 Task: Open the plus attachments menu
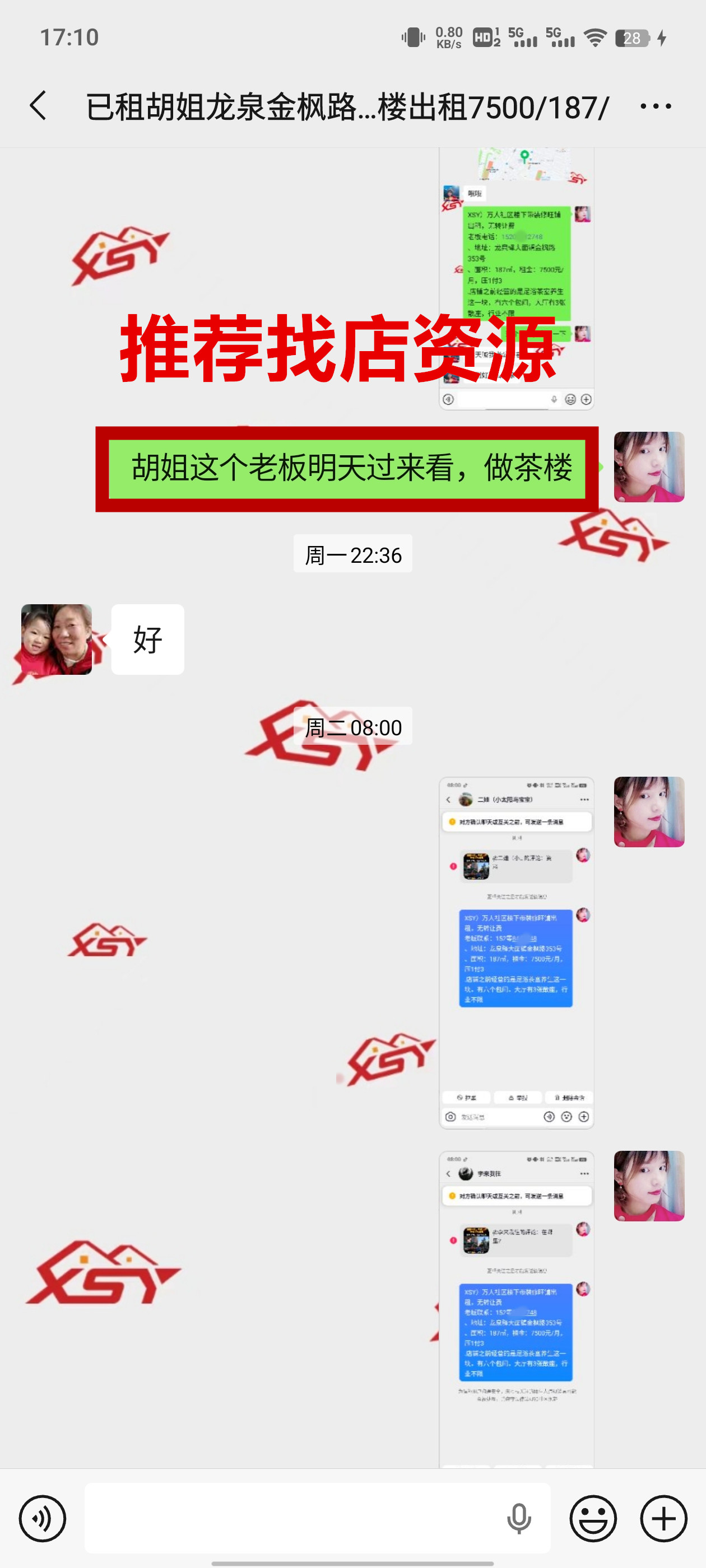pyautogui.click(x=663, y=1518)
